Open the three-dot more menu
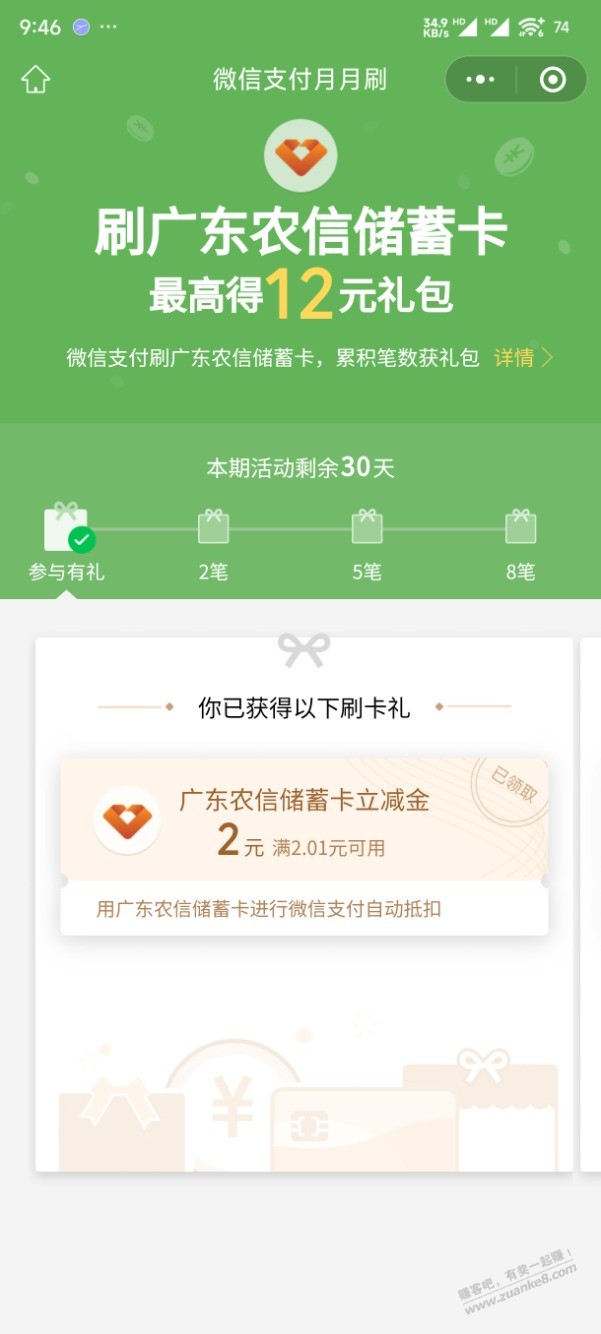Screen dimensions: 601x1334 pyautogui.click(x=481, y=80)
